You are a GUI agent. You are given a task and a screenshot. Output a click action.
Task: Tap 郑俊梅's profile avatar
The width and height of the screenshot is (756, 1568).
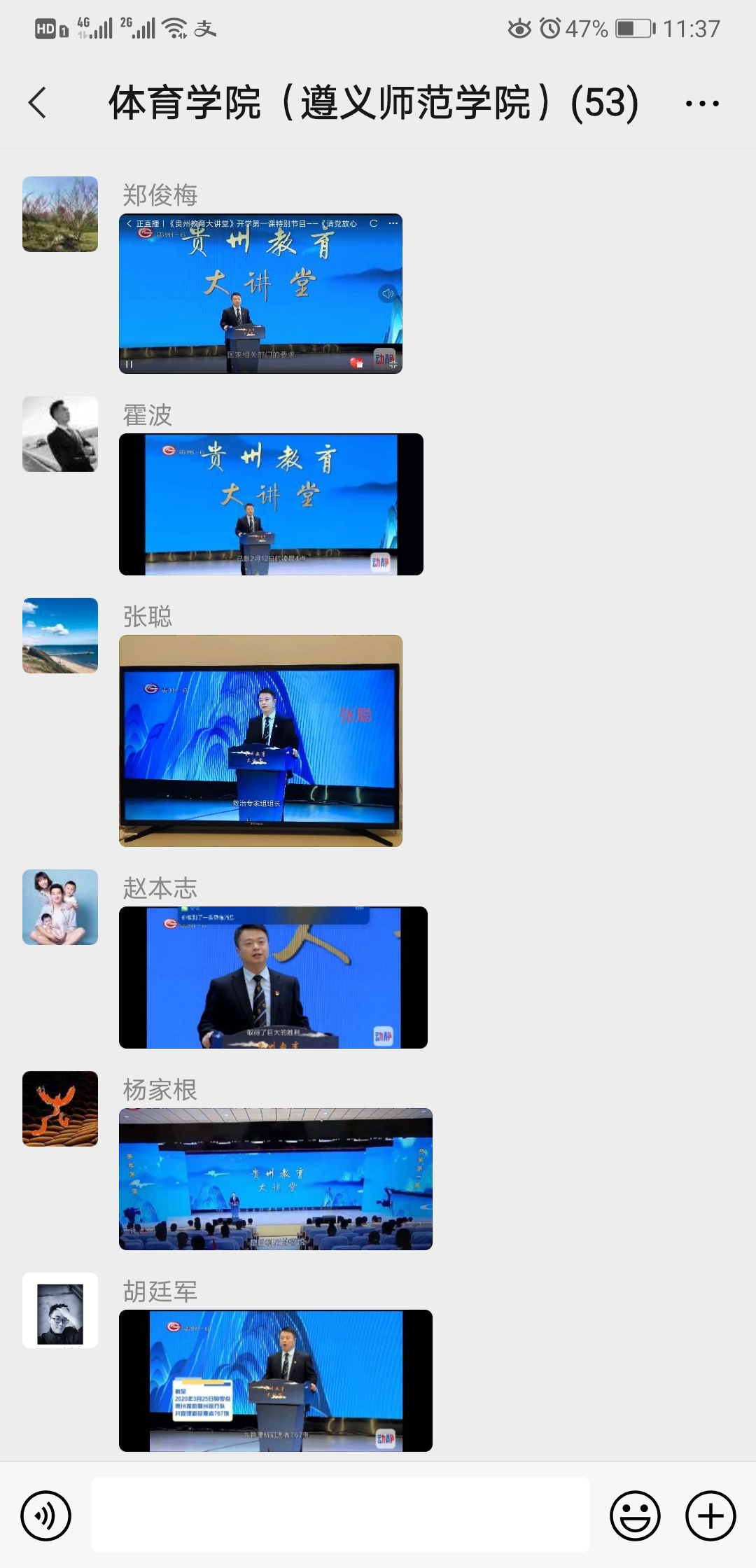(x=60, y=214)
